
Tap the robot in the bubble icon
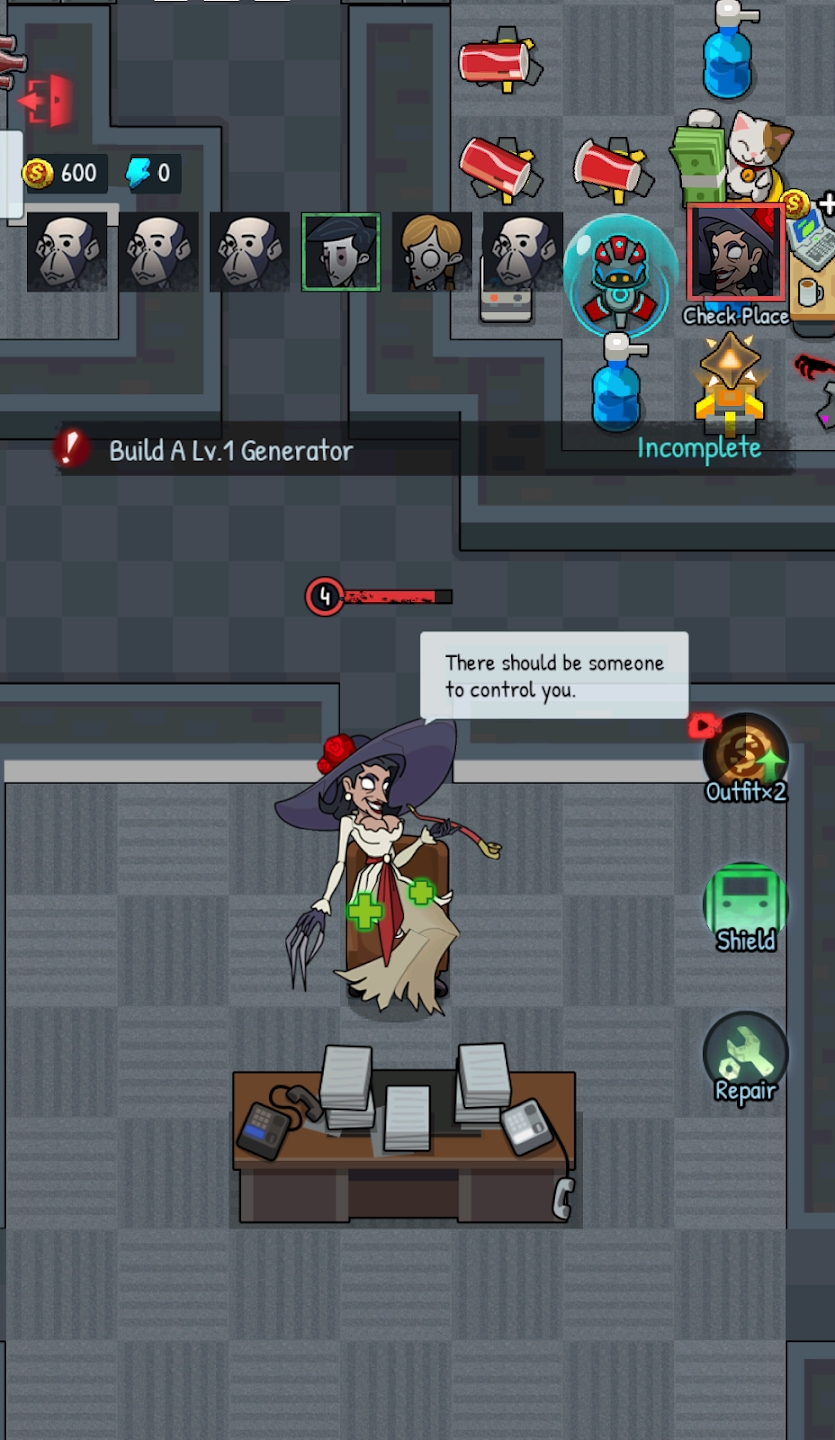[x=612, y=272]
